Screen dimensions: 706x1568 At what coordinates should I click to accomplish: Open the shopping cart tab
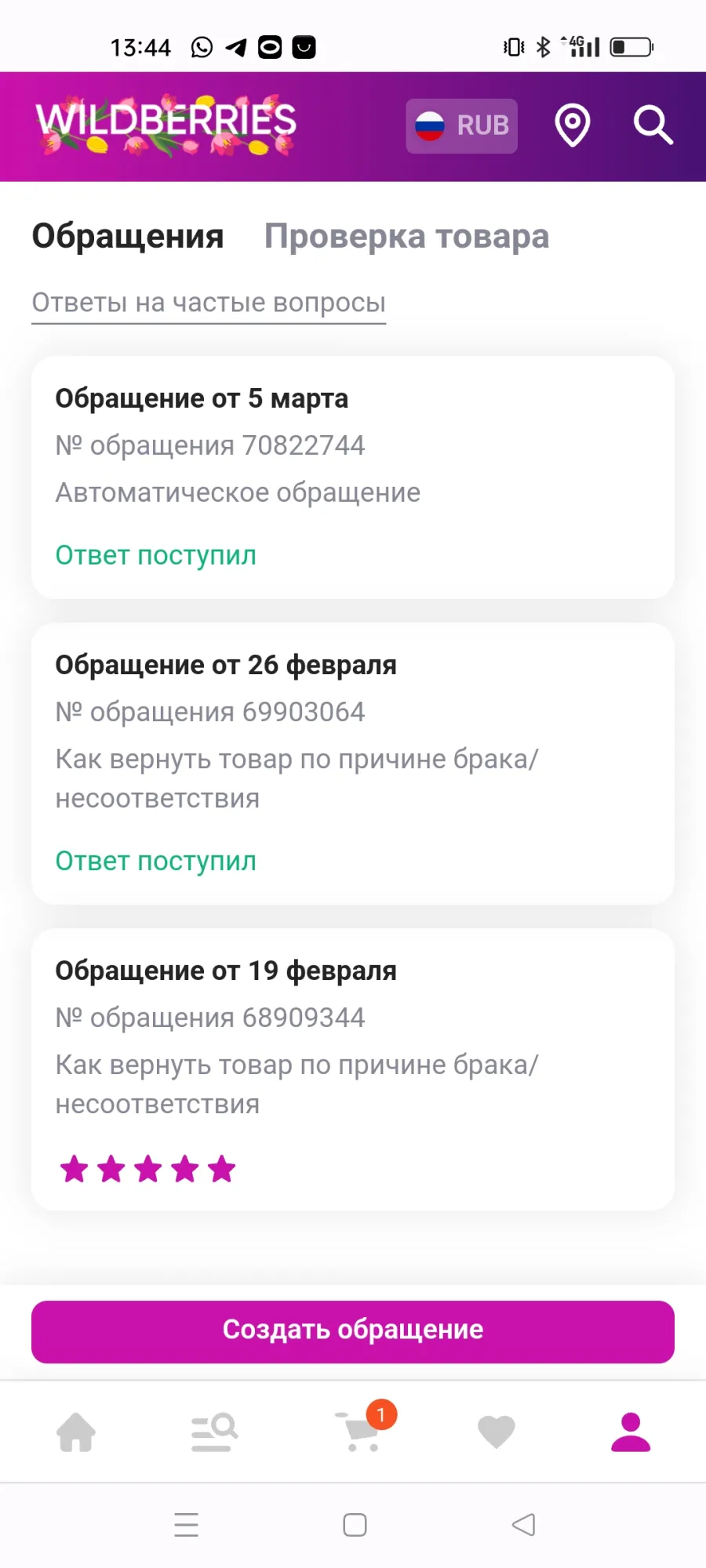coord(362,1428)
